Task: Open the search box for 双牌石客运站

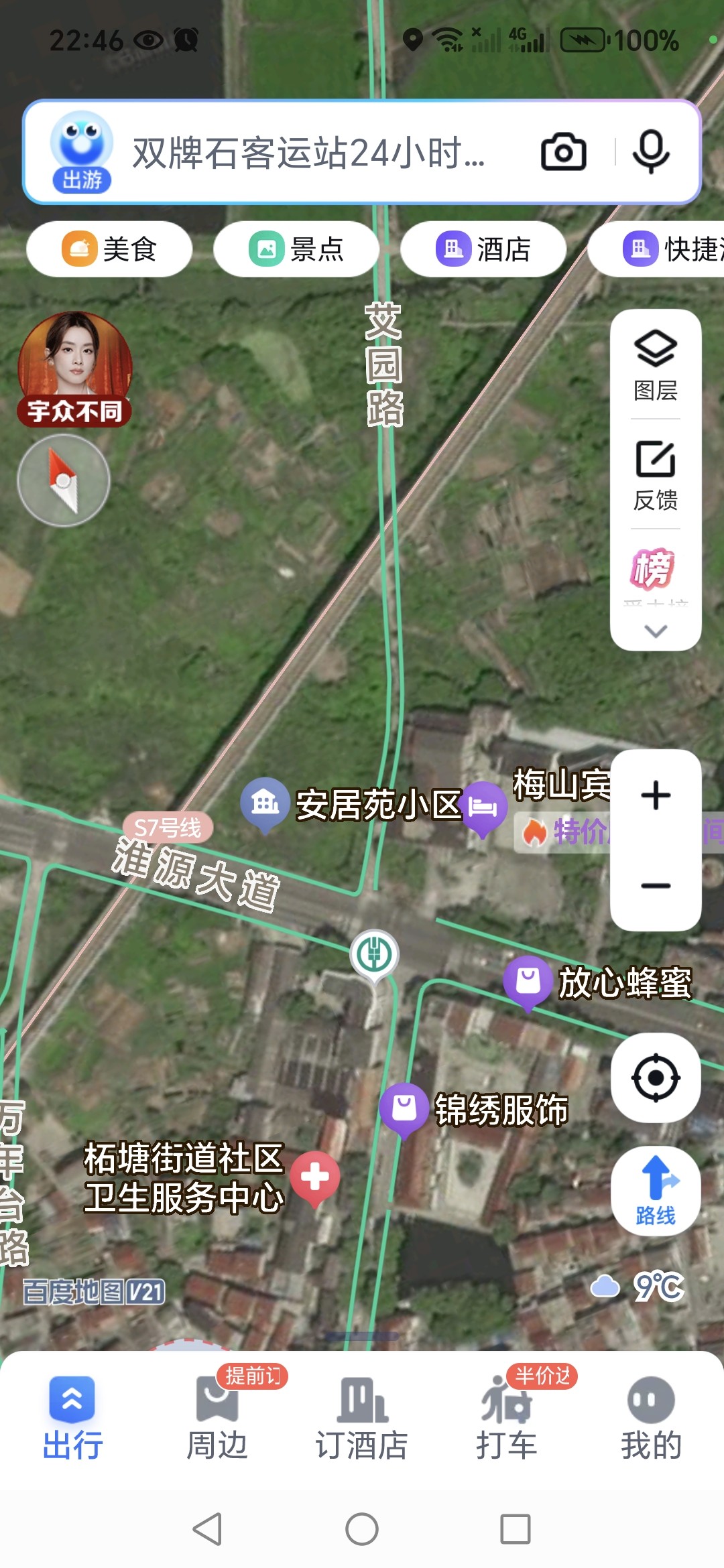Action: [308, 153]
